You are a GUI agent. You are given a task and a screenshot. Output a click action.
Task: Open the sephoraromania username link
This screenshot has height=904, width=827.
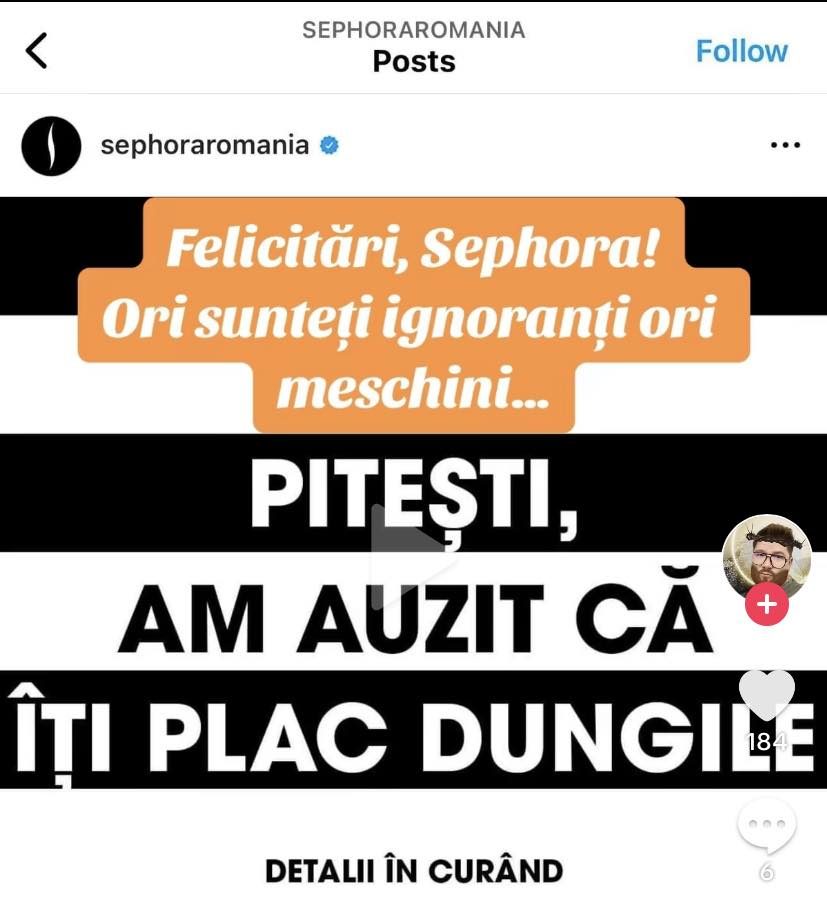[x=205, y=145]
